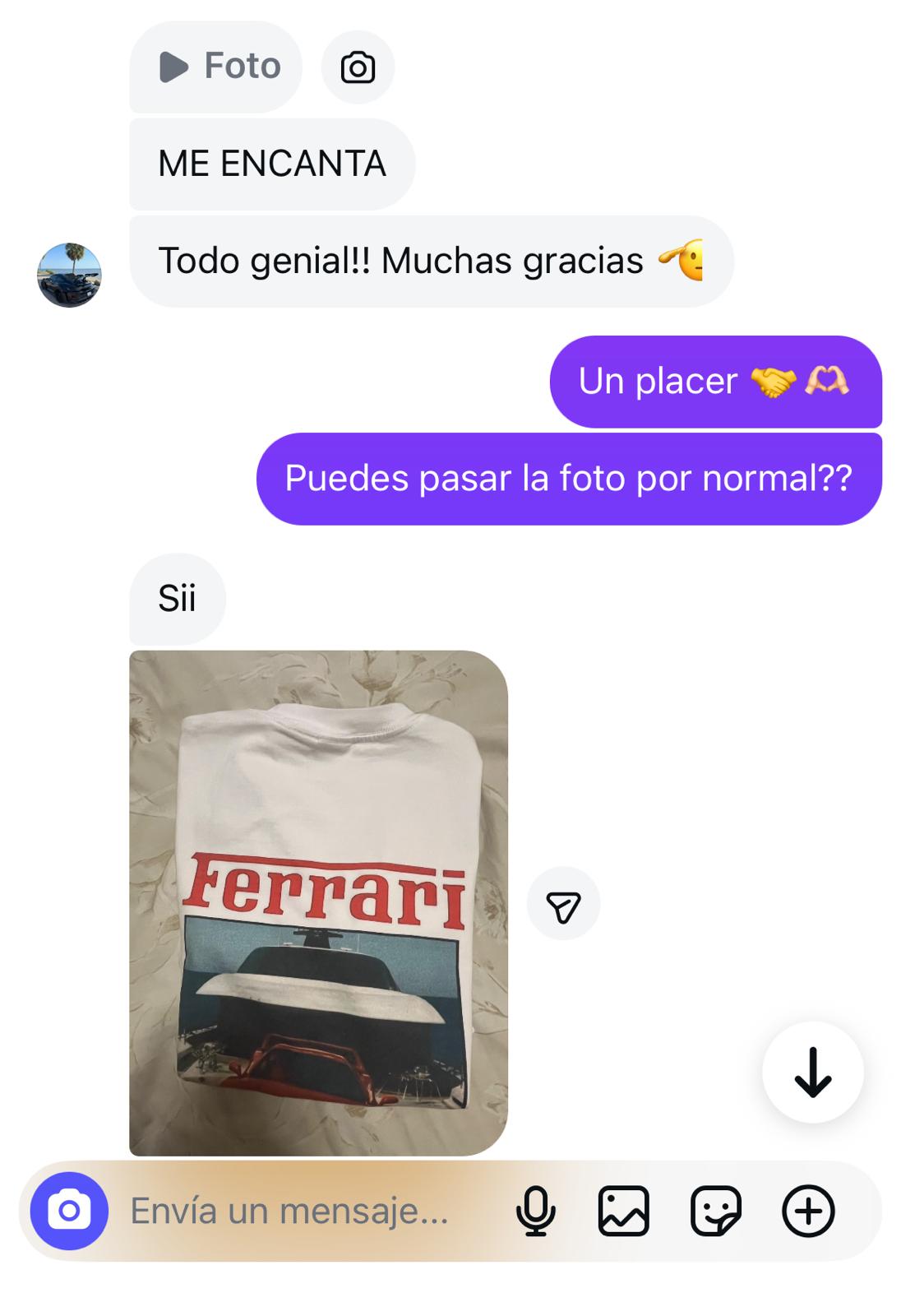Forward the Ferrari shirt photo
The width and height of the screenshot is (901, 1316).
(563, 904)
